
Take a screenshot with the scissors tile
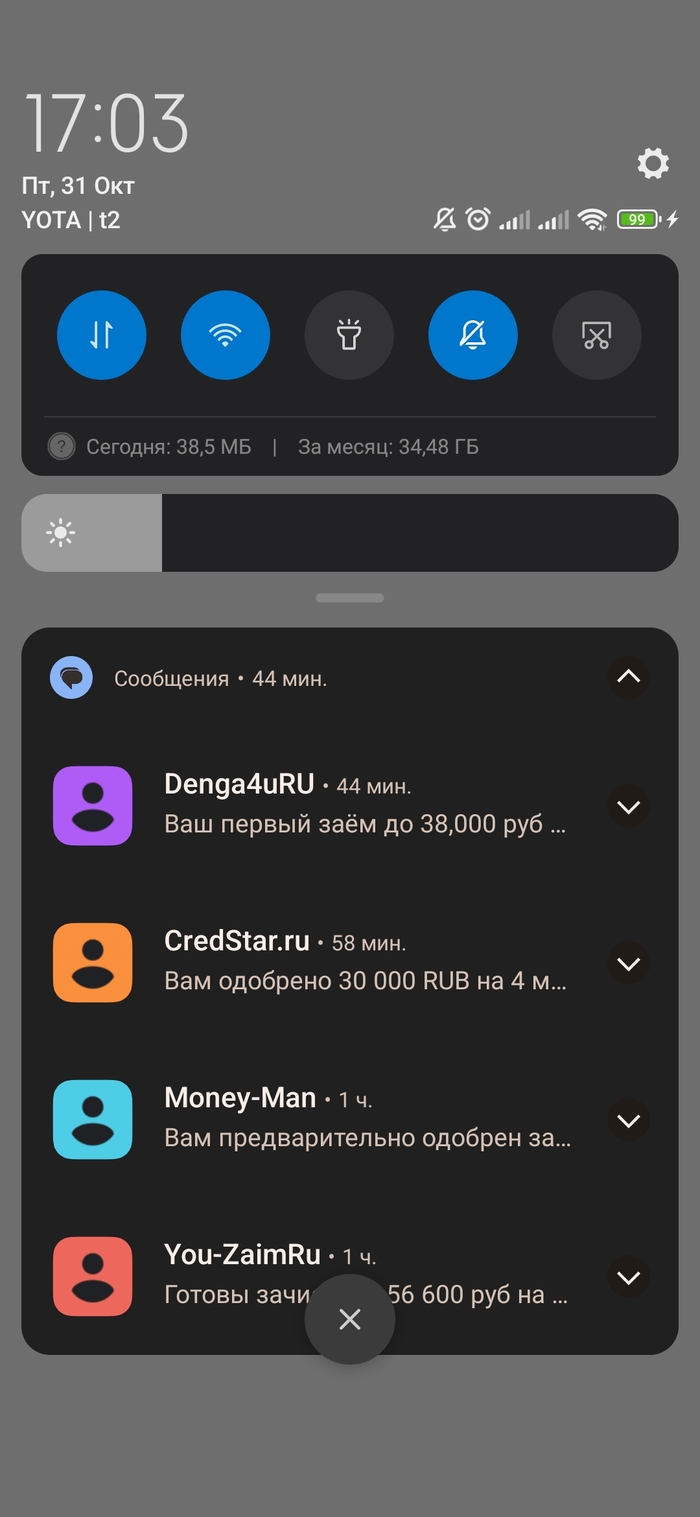coord(596,336)
